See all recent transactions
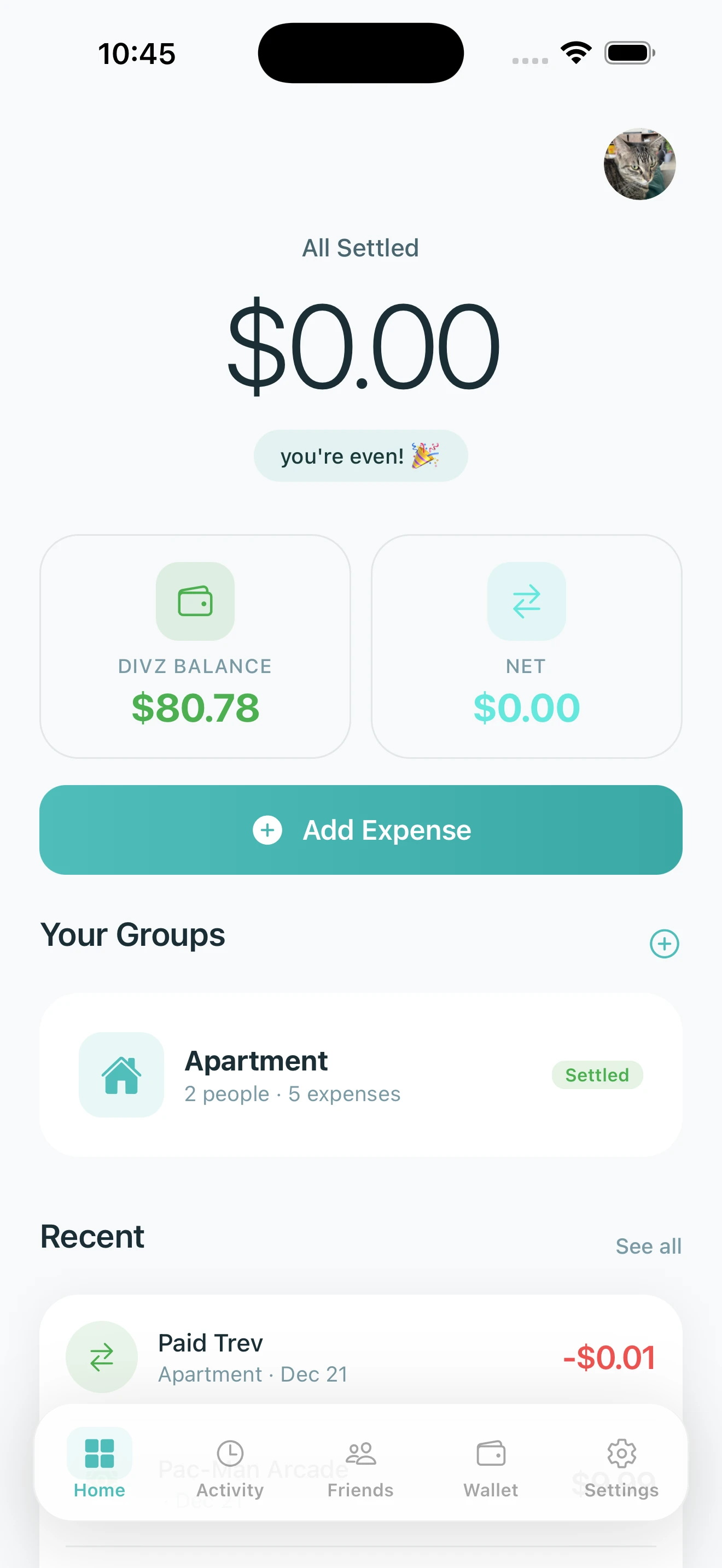The height and width of the screenshot is (1568, 722). coord(648,1246)
